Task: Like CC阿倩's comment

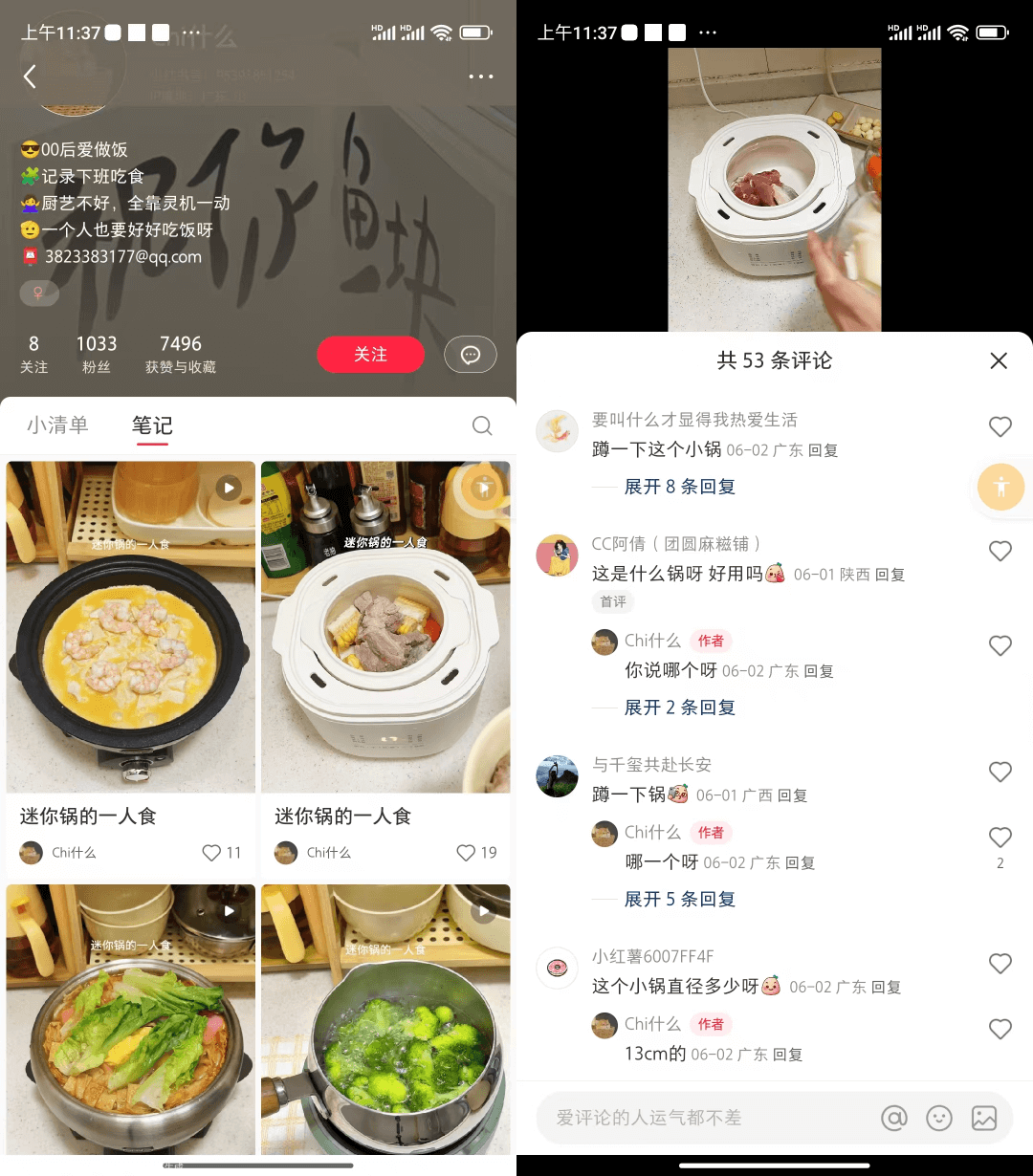Action: pyautogui.click(x=1000, y=551)
